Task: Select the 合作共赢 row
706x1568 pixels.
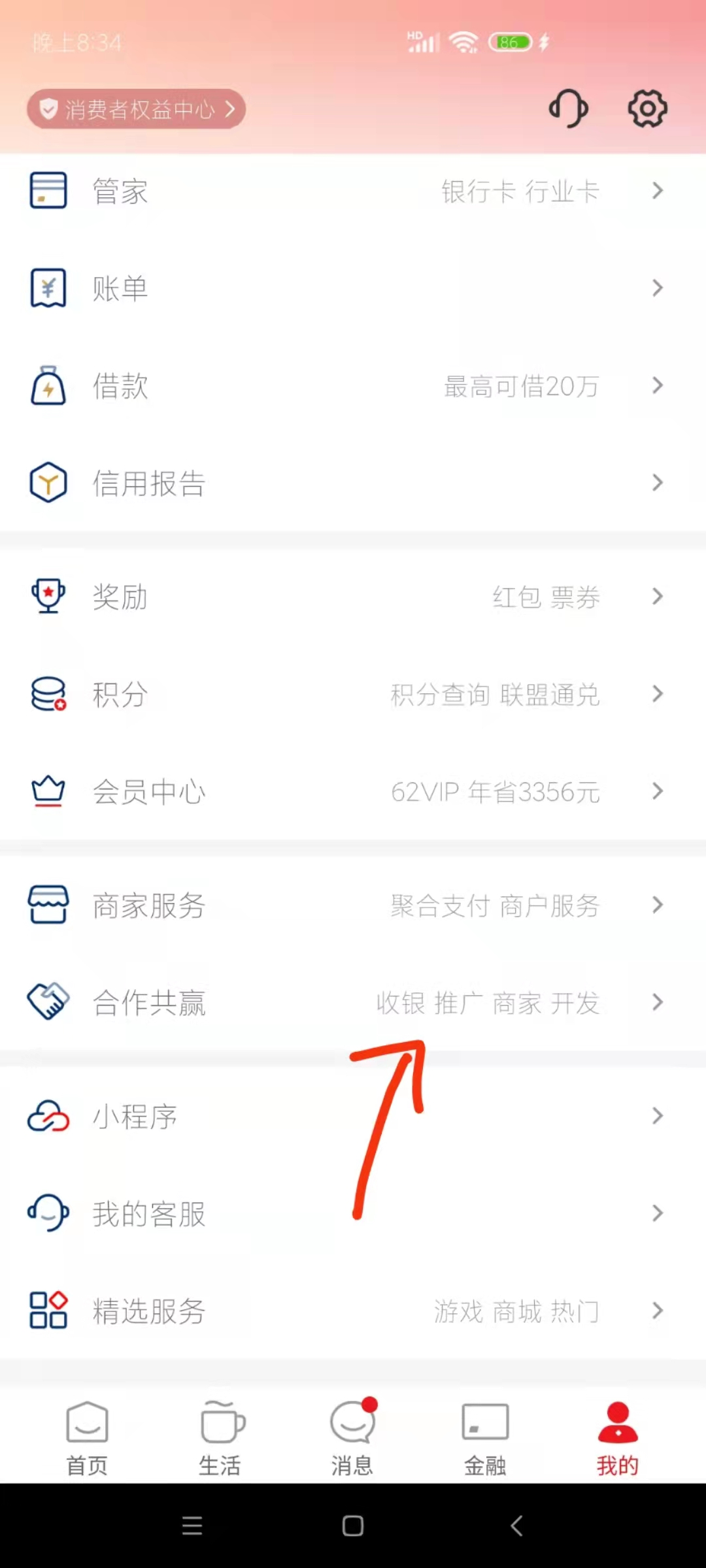Action: pos(353,1002)
